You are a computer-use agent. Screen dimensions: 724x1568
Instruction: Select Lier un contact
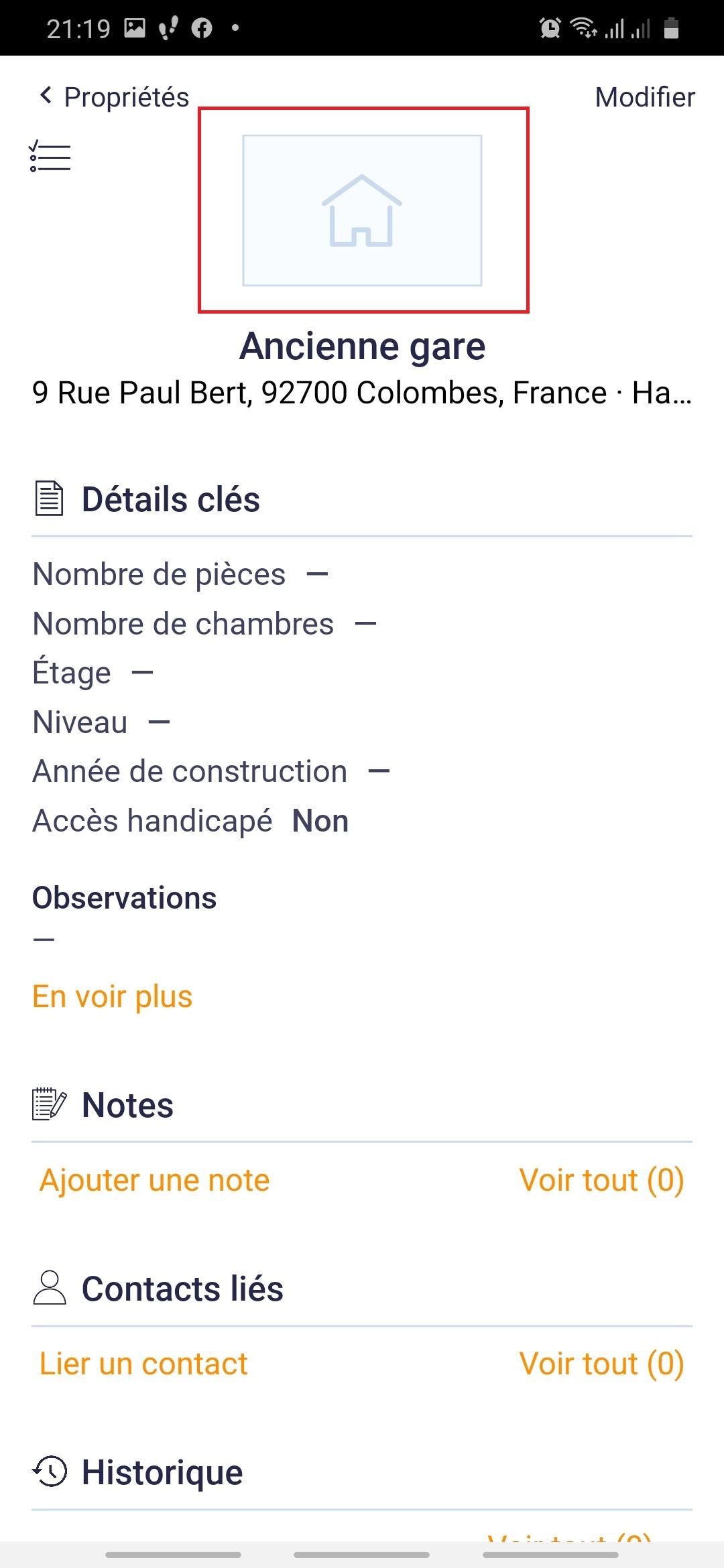coord(143,1363)
